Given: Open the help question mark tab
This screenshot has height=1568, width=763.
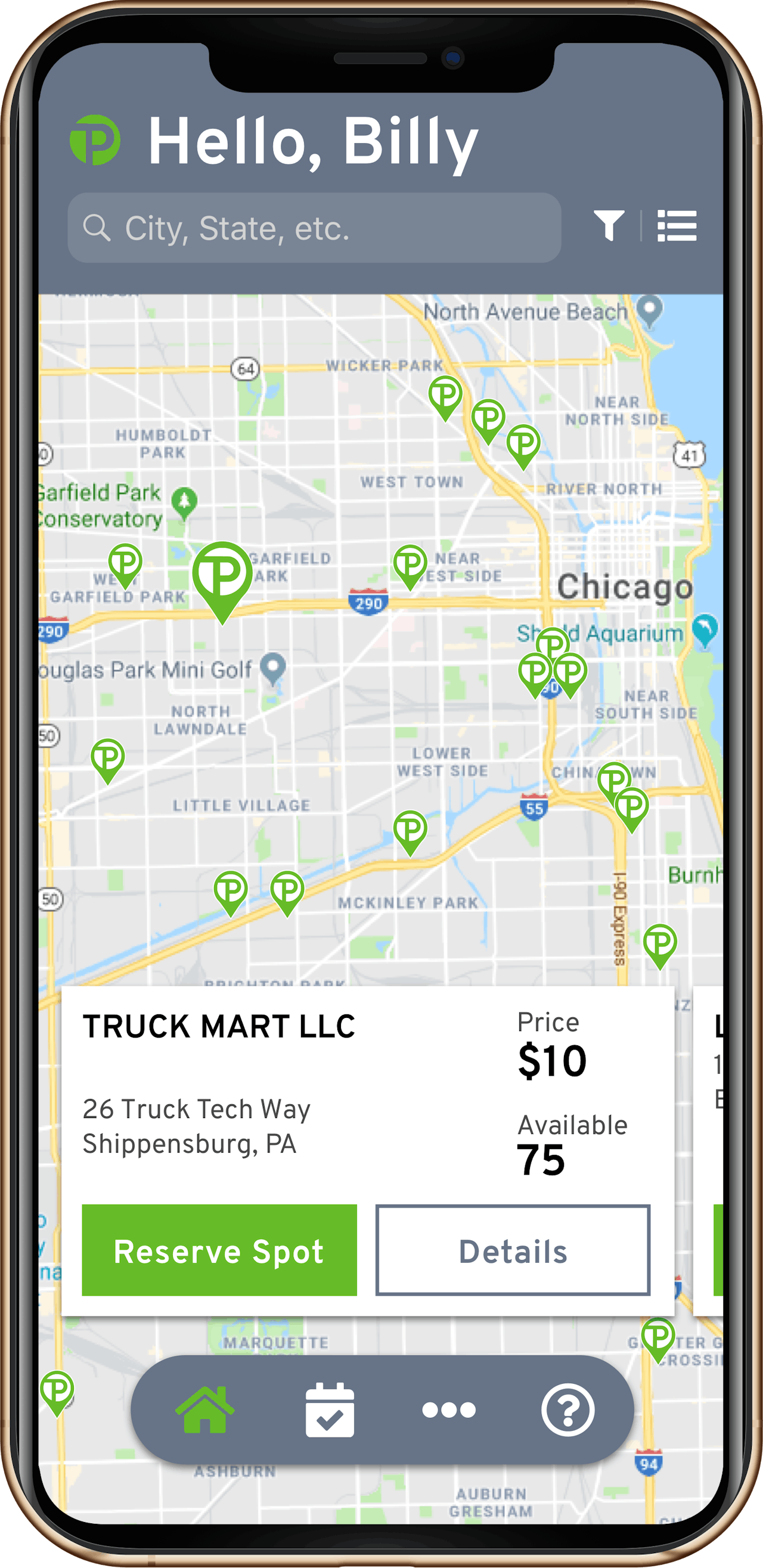Looking at the screenshot, I should pyautogui.click(x=567, y=1409).
